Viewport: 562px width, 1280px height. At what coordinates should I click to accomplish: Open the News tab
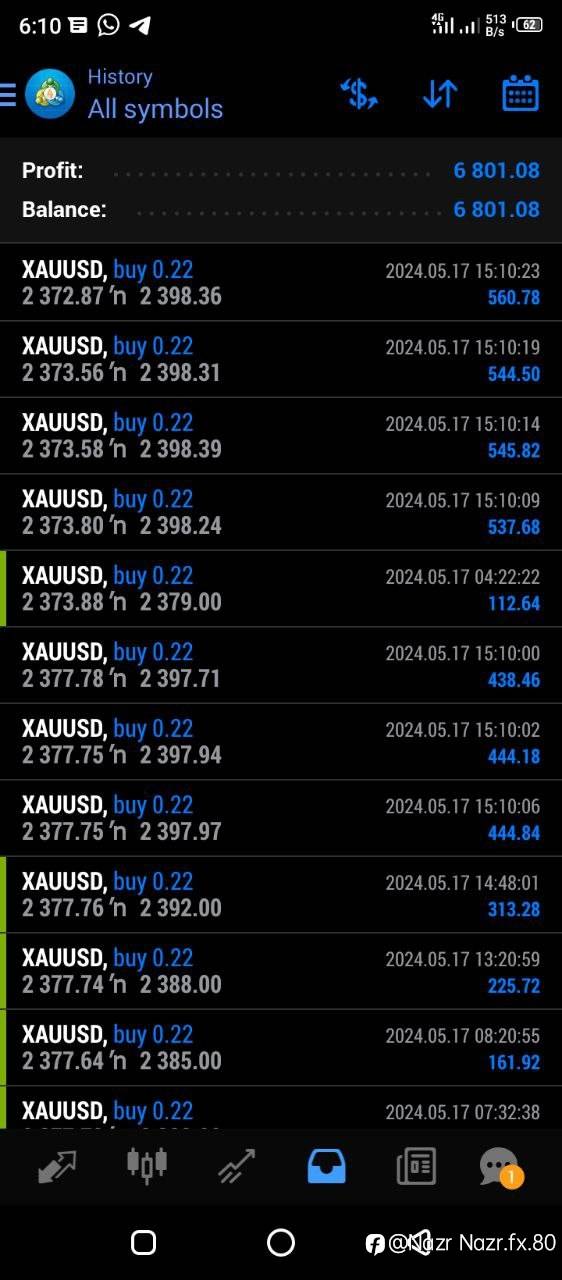416,1166
